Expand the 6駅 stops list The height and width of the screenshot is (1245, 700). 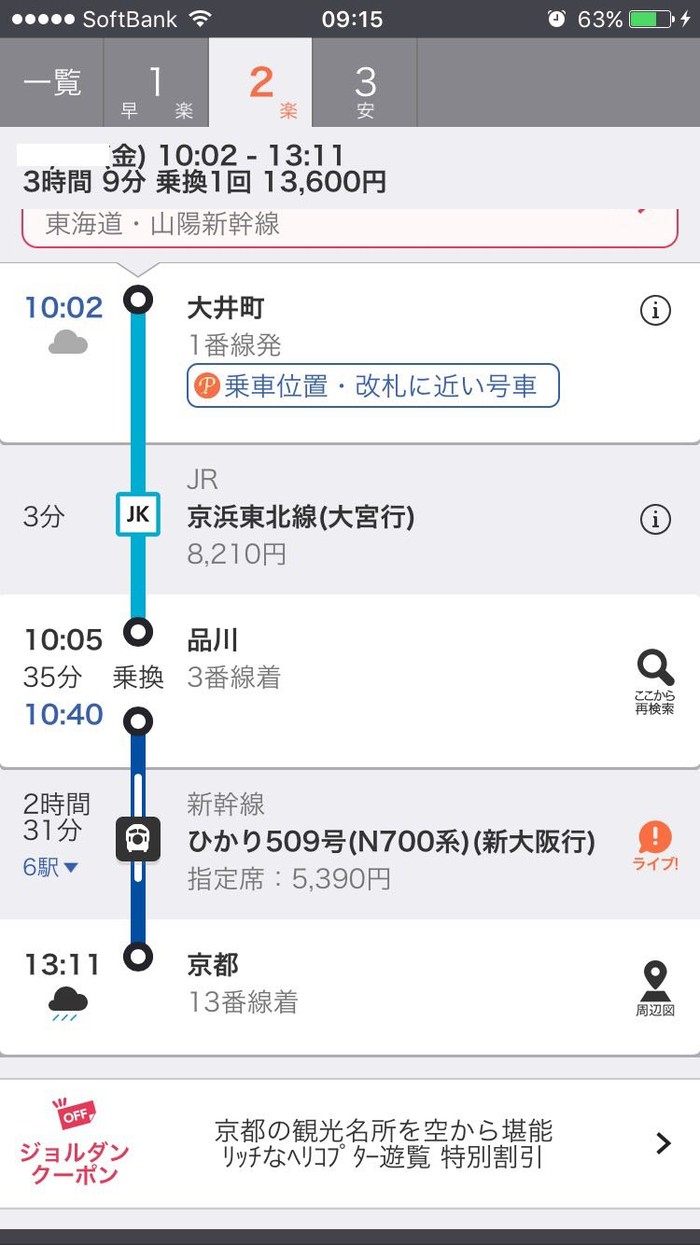[x=50, y=867]
